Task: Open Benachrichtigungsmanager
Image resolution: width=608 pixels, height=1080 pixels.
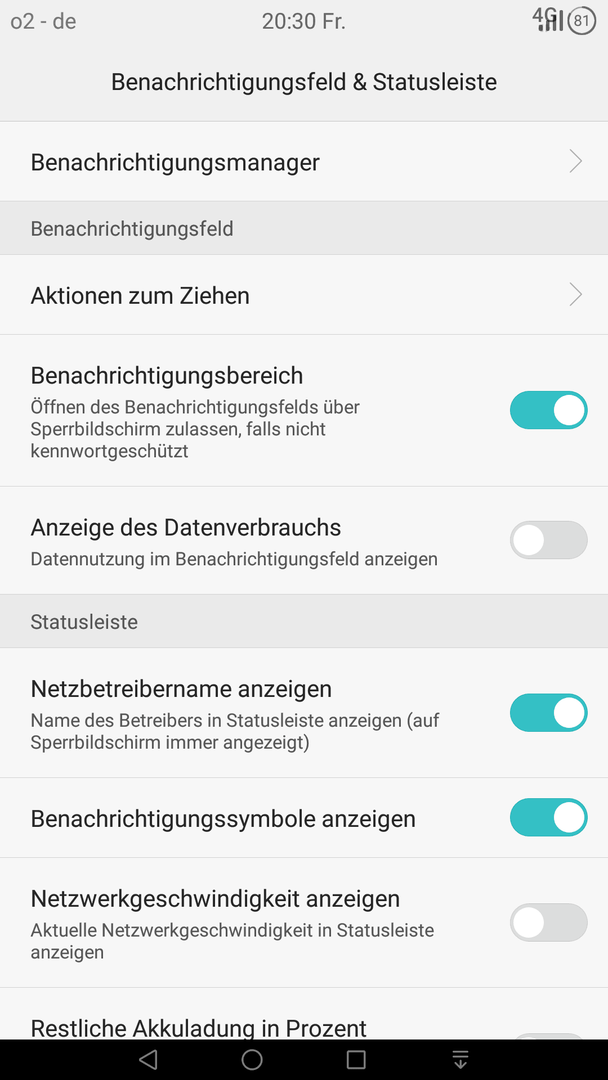Action: [x=304, y=162]
